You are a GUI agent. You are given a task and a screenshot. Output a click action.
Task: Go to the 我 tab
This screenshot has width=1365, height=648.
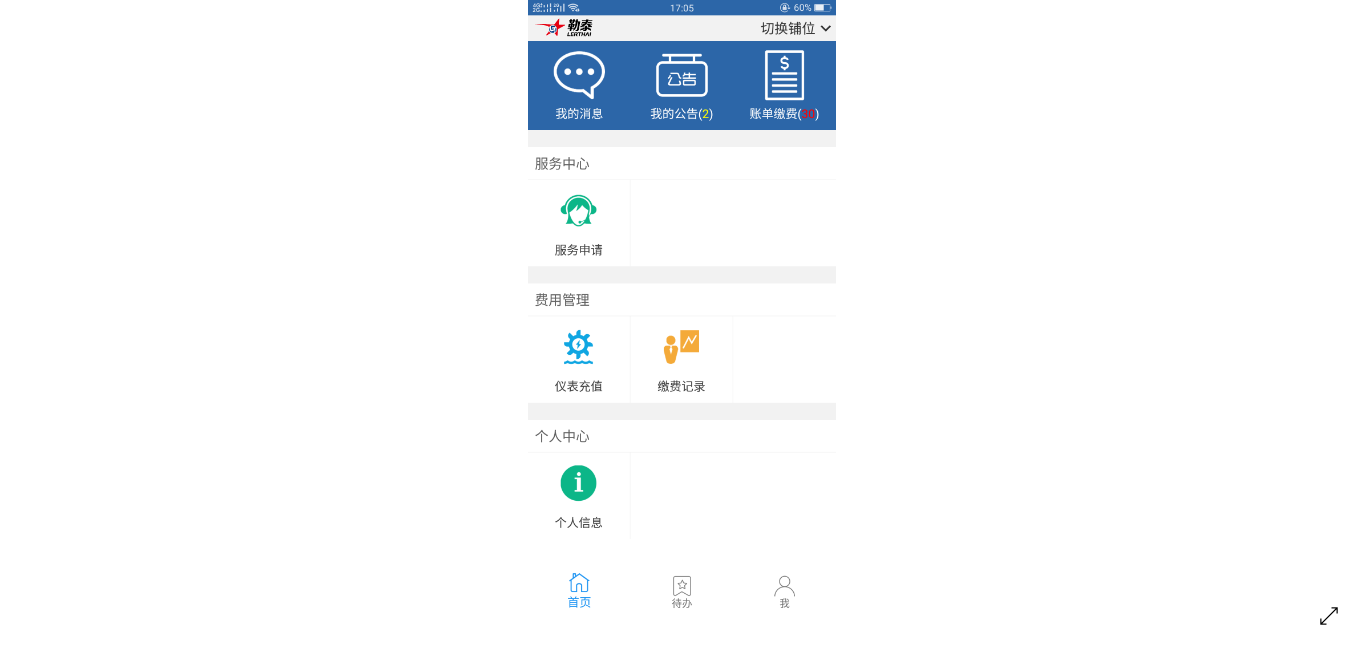pos(784,592)
